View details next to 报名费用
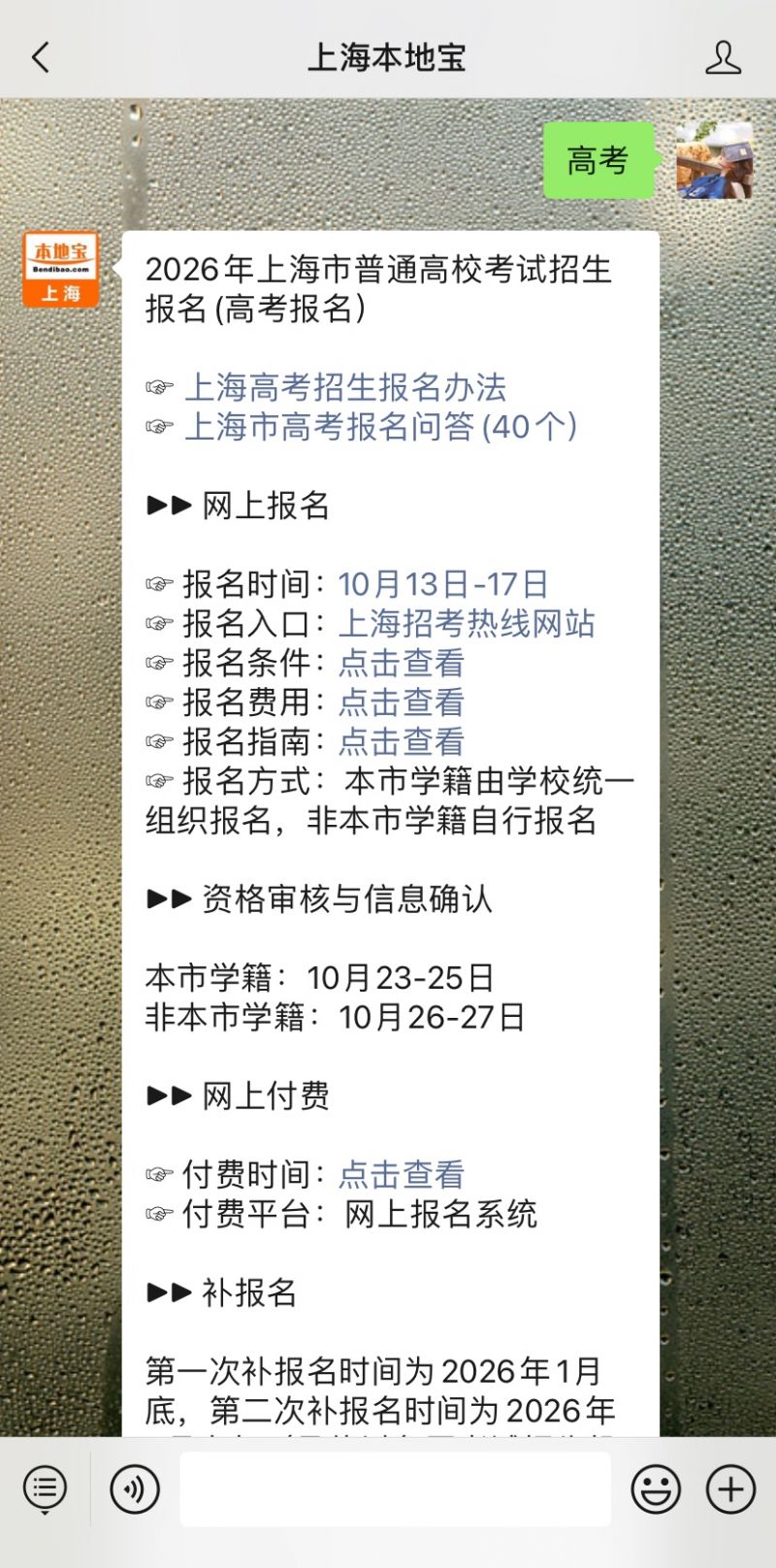This screenshot has width=776, height=1568. click(402, 702)
